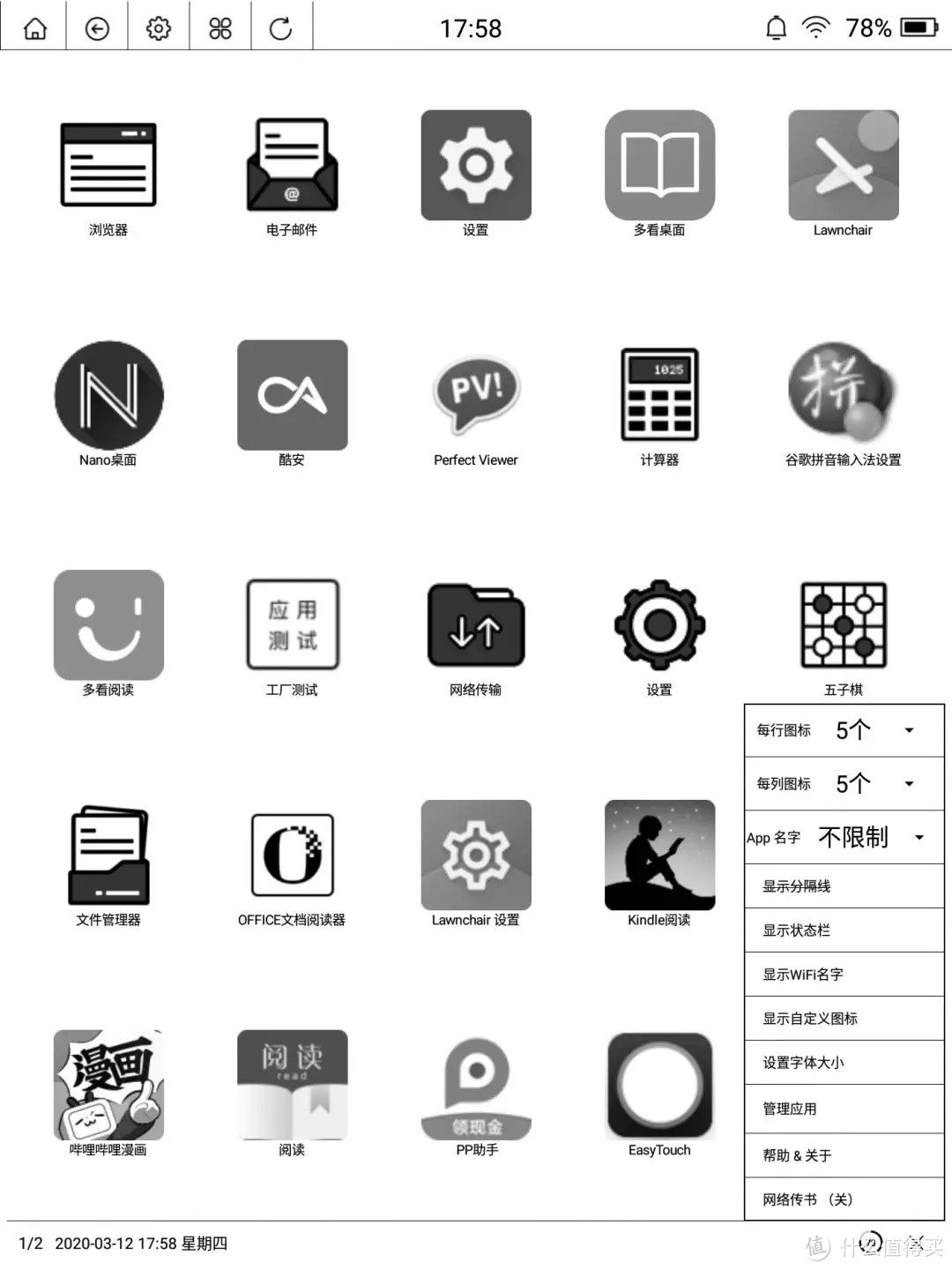Toggle 网络传书 from off to on
Image resolution: width=952 pixels, height=1270 pixels.
coord(843,1199)
